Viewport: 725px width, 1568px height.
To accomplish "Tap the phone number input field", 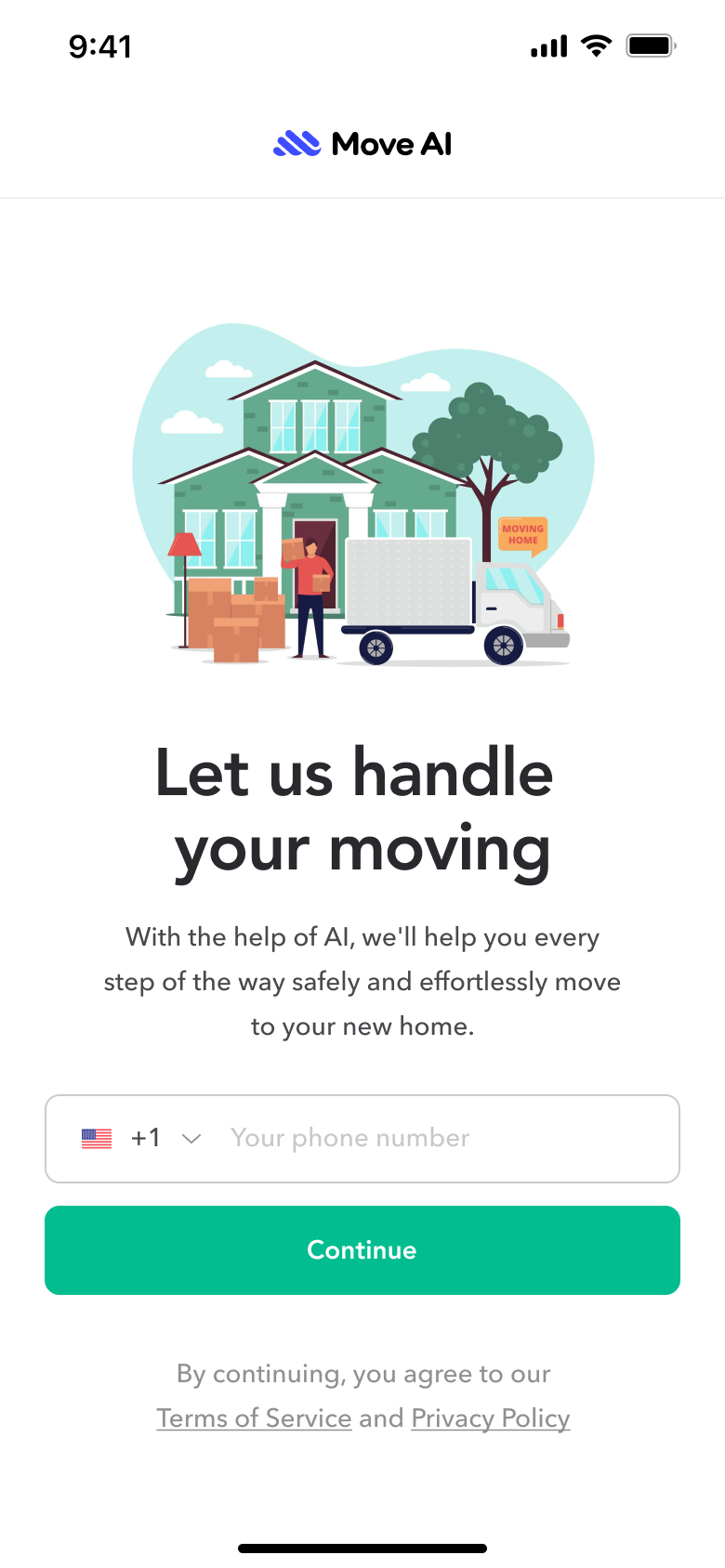I will [437, 1138].
